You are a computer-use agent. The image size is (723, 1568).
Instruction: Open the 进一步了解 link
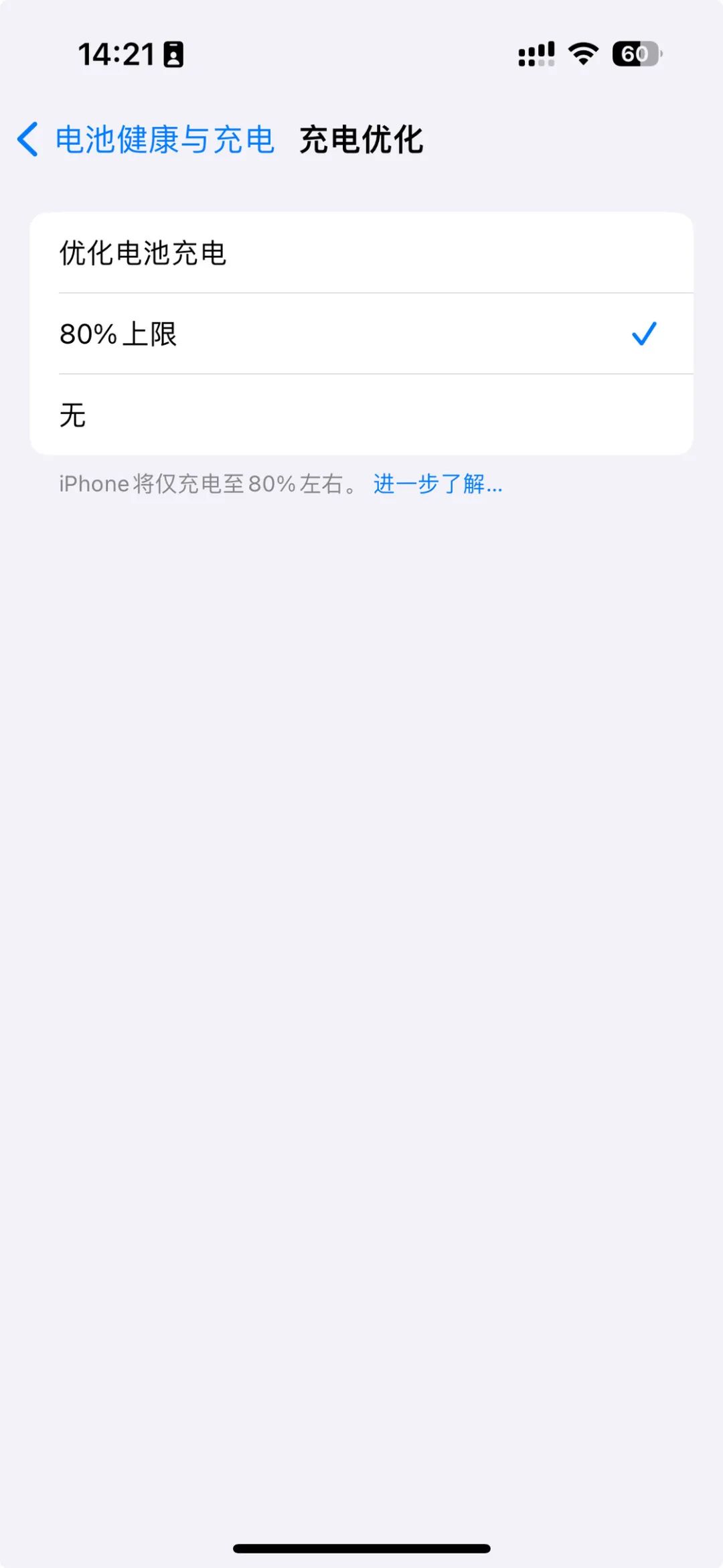tap(437, 484)
